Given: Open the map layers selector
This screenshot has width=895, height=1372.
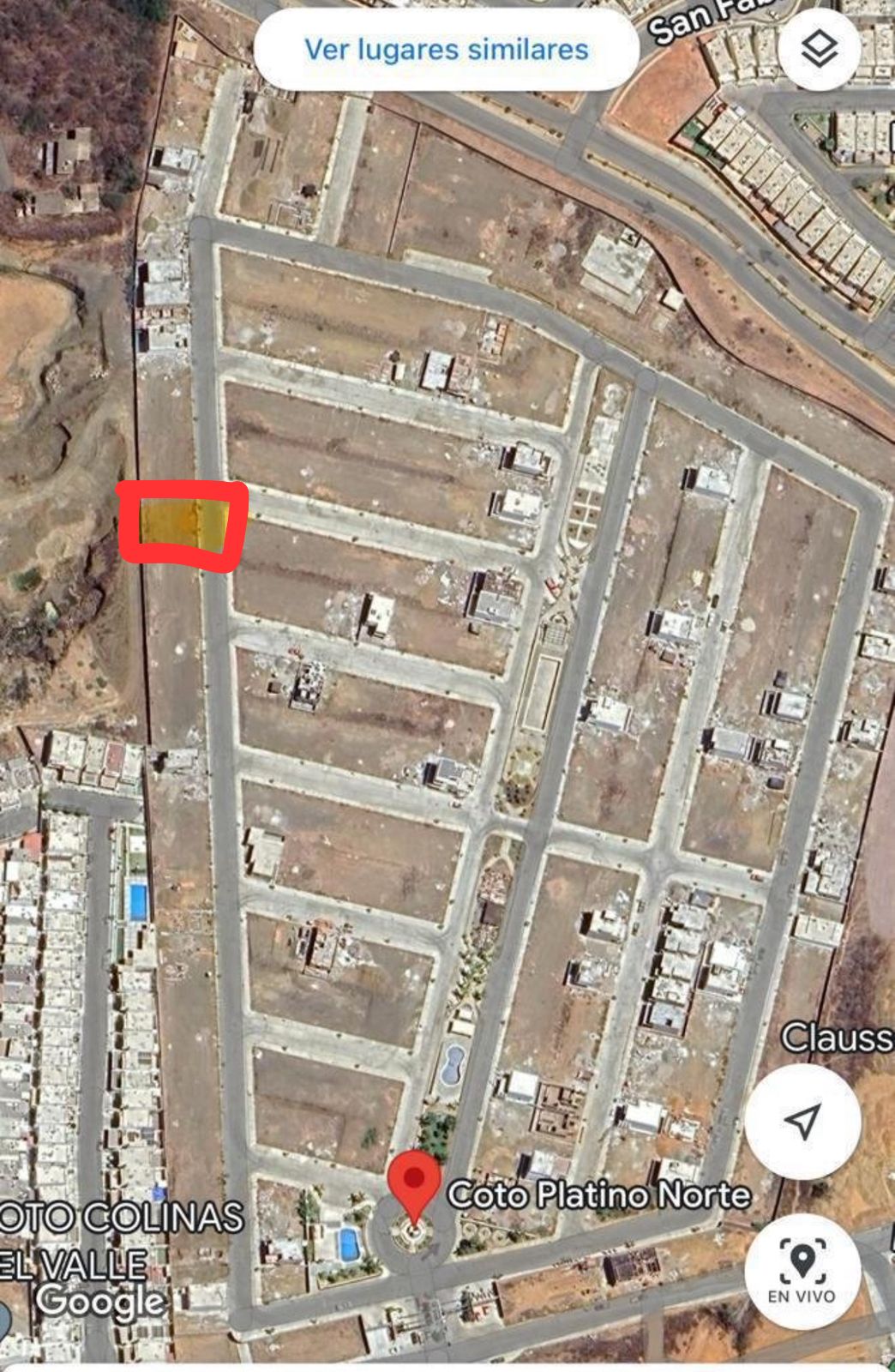Looking at the screenshot, I should (x=820, y=49).
